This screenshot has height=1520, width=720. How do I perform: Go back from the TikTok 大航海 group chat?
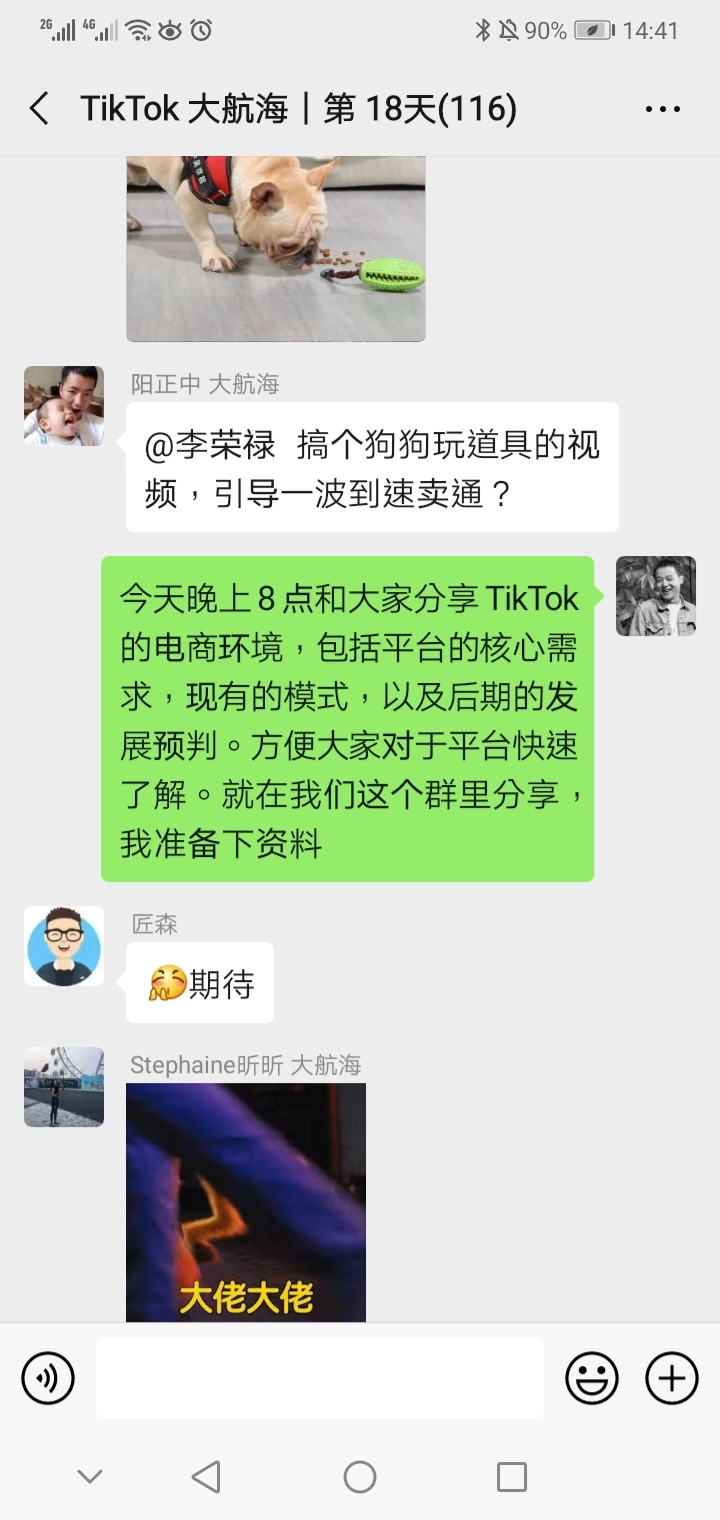[40, 109]
